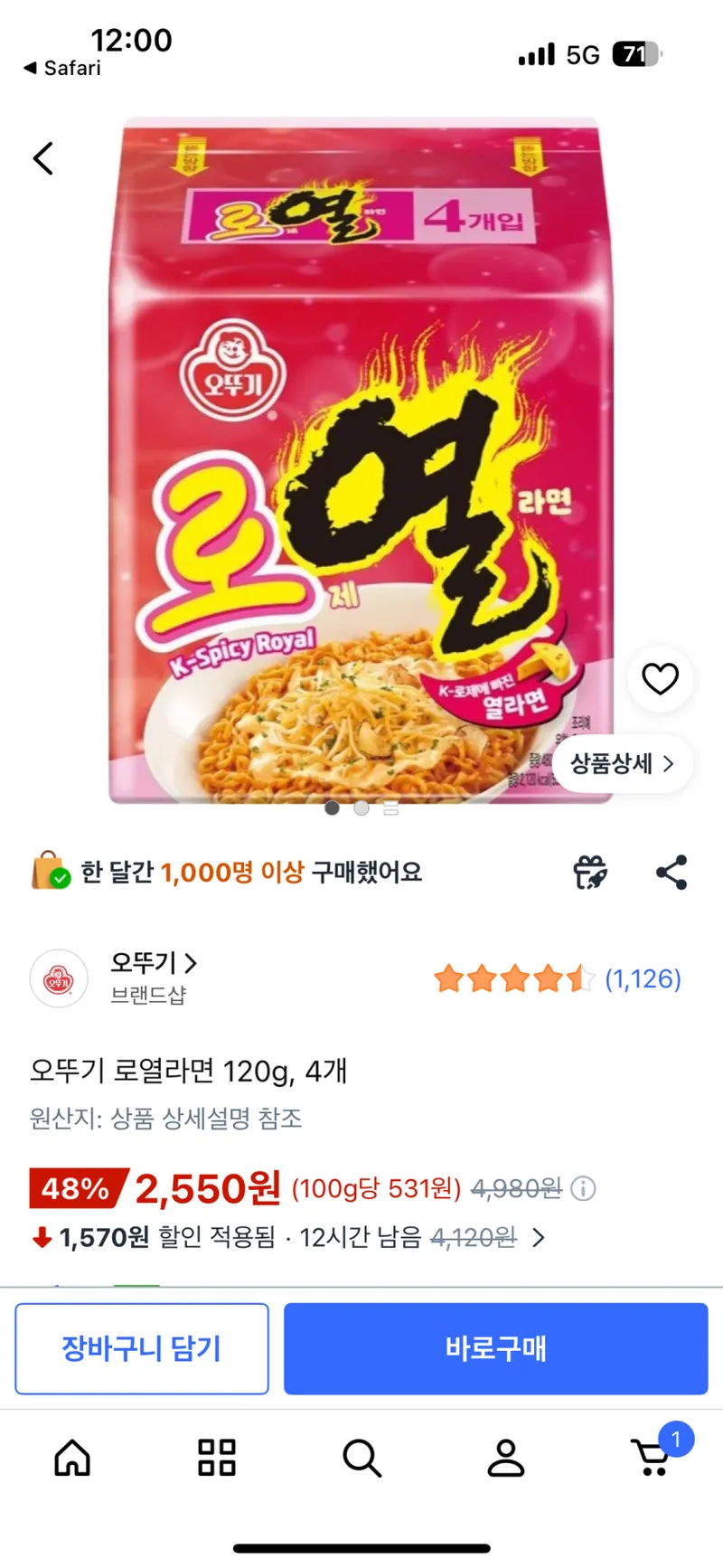The height and width of the screenshot is (1568, 723).
Task: Go back using the top-left arrow
Action: (x=43, y=158)
